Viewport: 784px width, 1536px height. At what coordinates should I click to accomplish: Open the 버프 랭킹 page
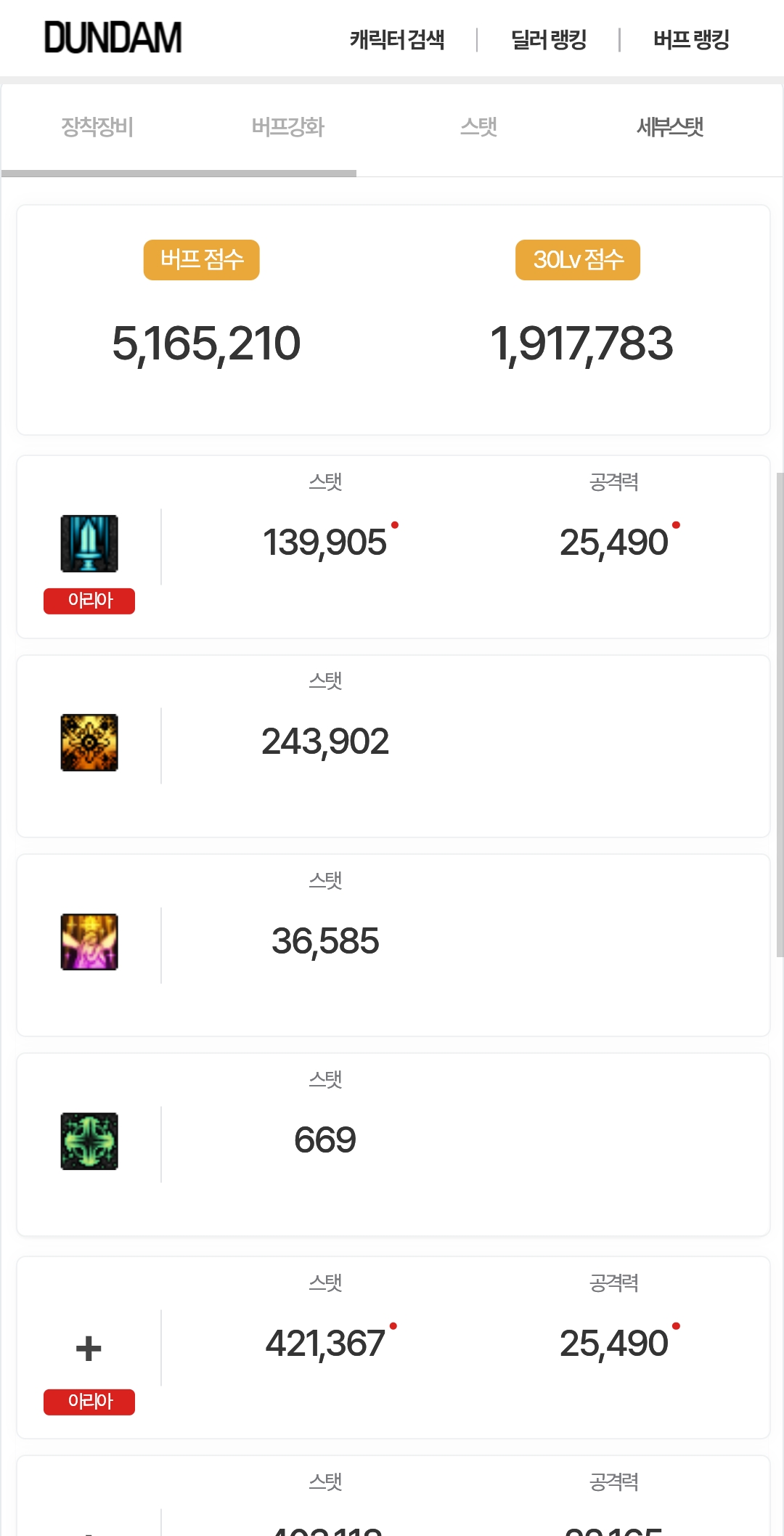(x=691, y=39)
